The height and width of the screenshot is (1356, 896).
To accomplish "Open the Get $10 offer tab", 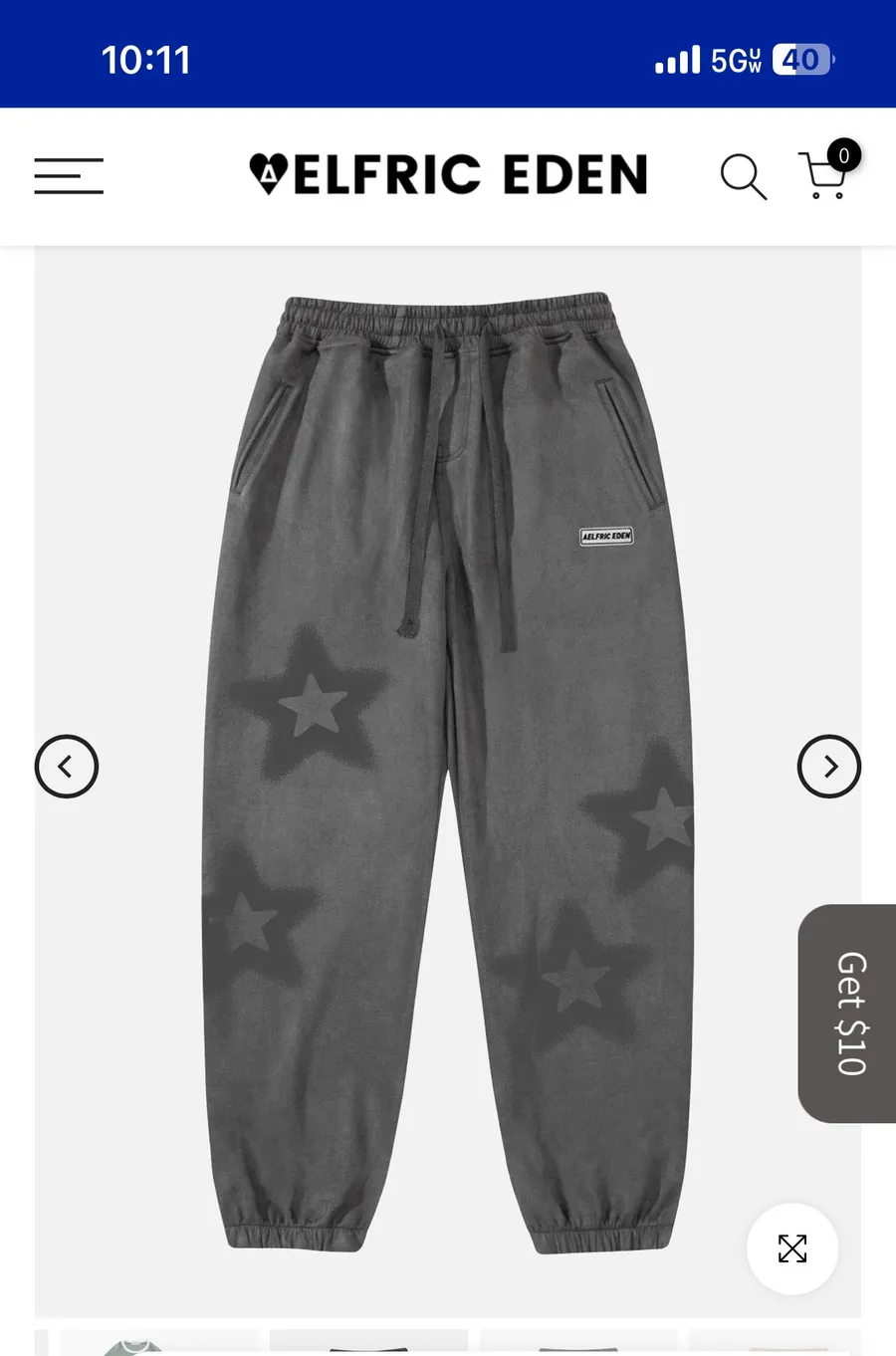I will pos(847,1014).
